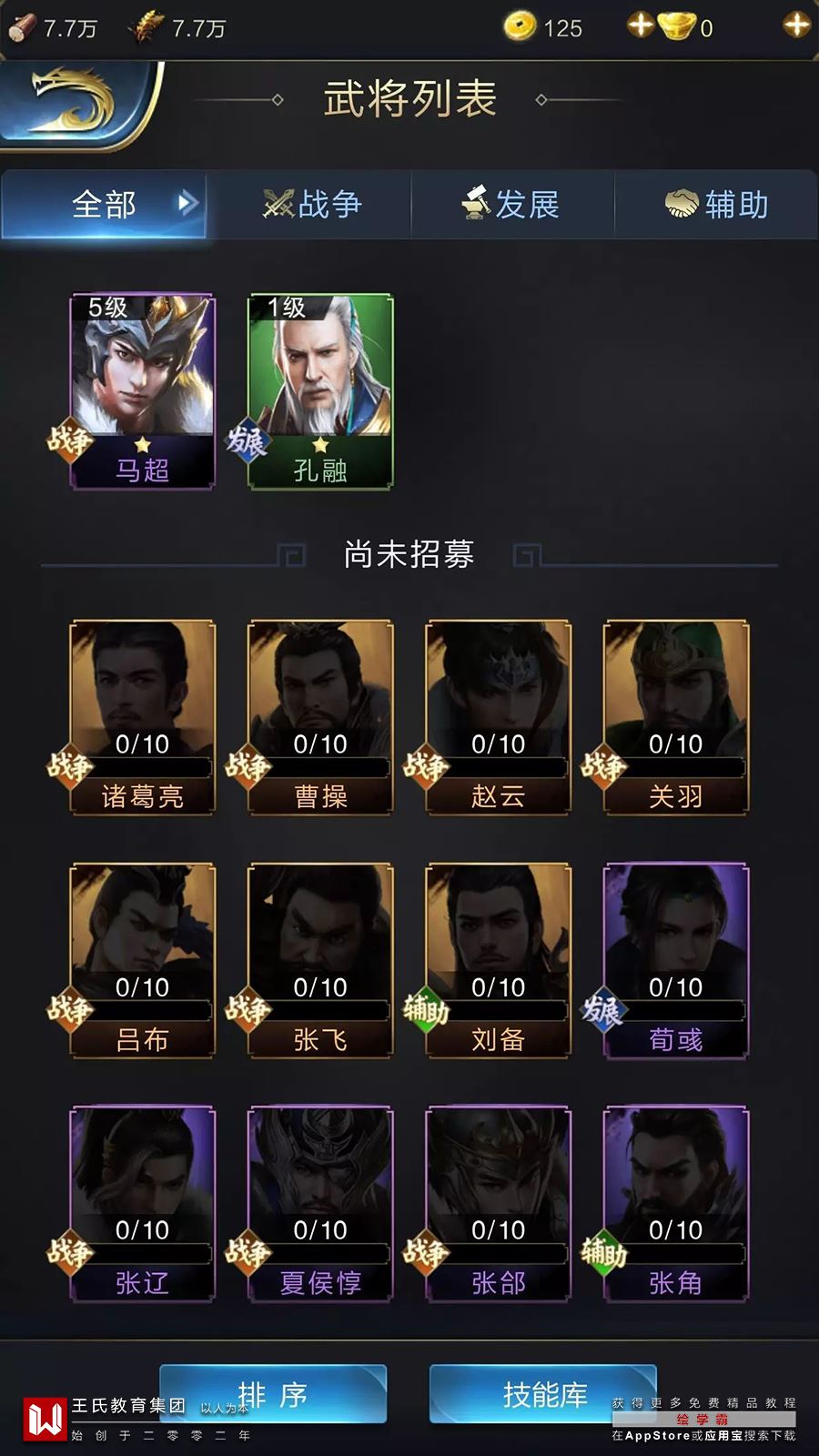Screen dimensions: 819x1456
Task: Open 赵云's card
Action: click(x=498, y=717)
